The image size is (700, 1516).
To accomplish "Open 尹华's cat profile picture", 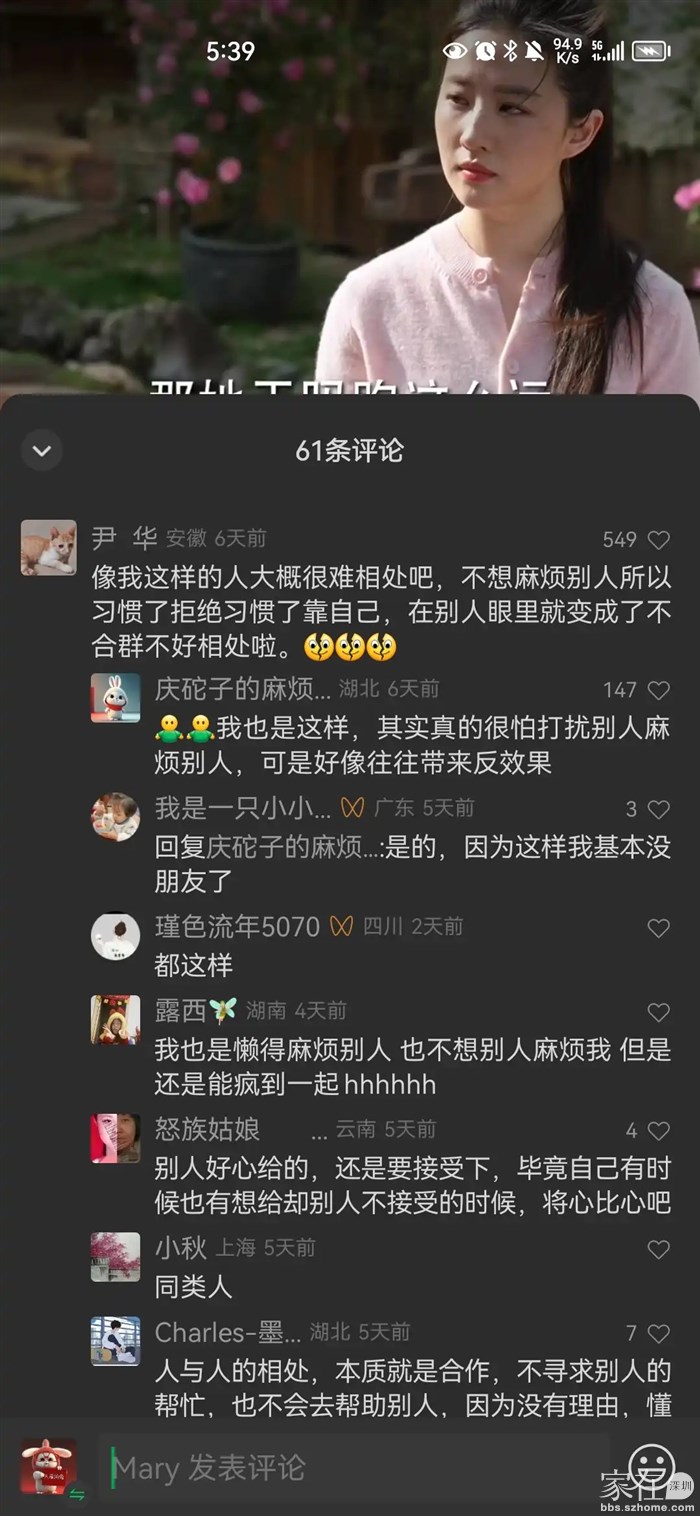I will 48,548.
